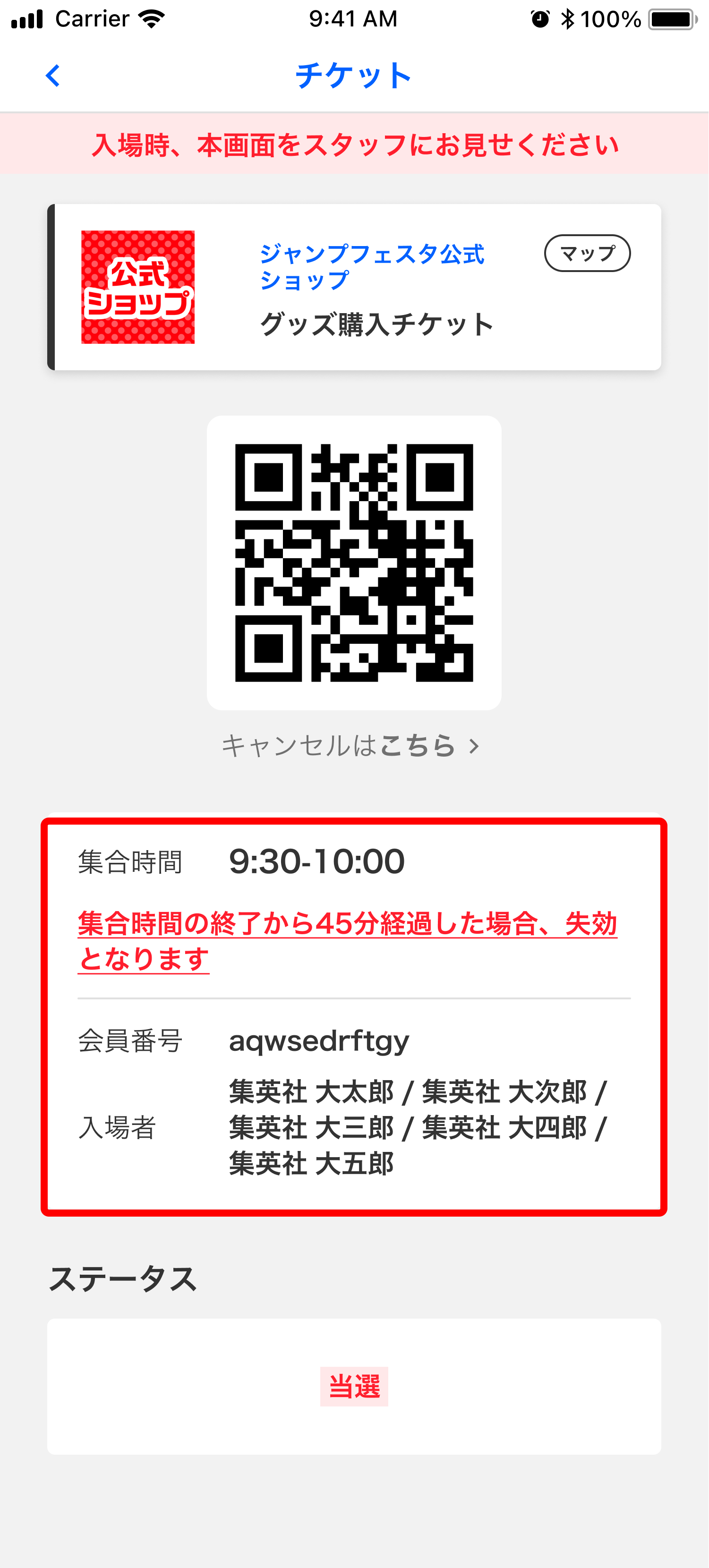Screen dimensions: 709x1568
Task: Go back from the チケット screen
Action: 53,76
